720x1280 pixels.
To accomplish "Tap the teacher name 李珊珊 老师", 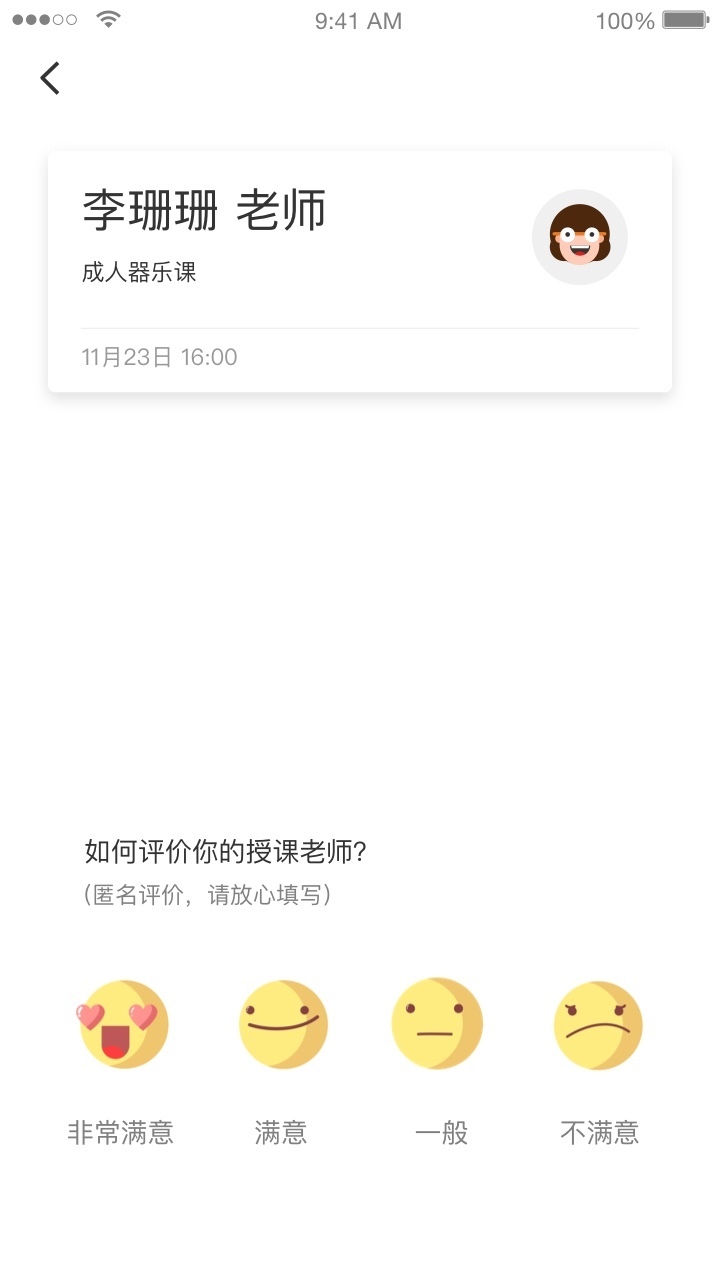I will point(204,211).
